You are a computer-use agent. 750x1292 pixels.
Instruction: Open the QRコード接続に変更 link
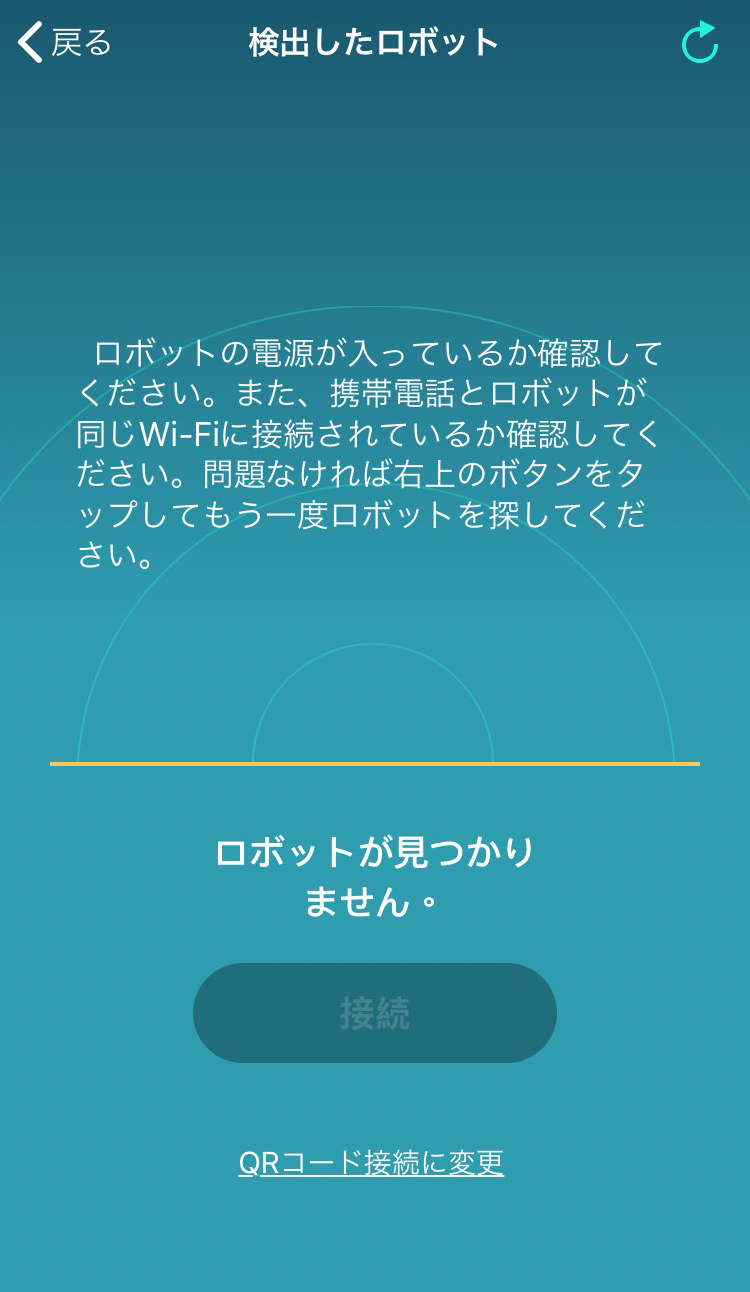point(371,1163)
